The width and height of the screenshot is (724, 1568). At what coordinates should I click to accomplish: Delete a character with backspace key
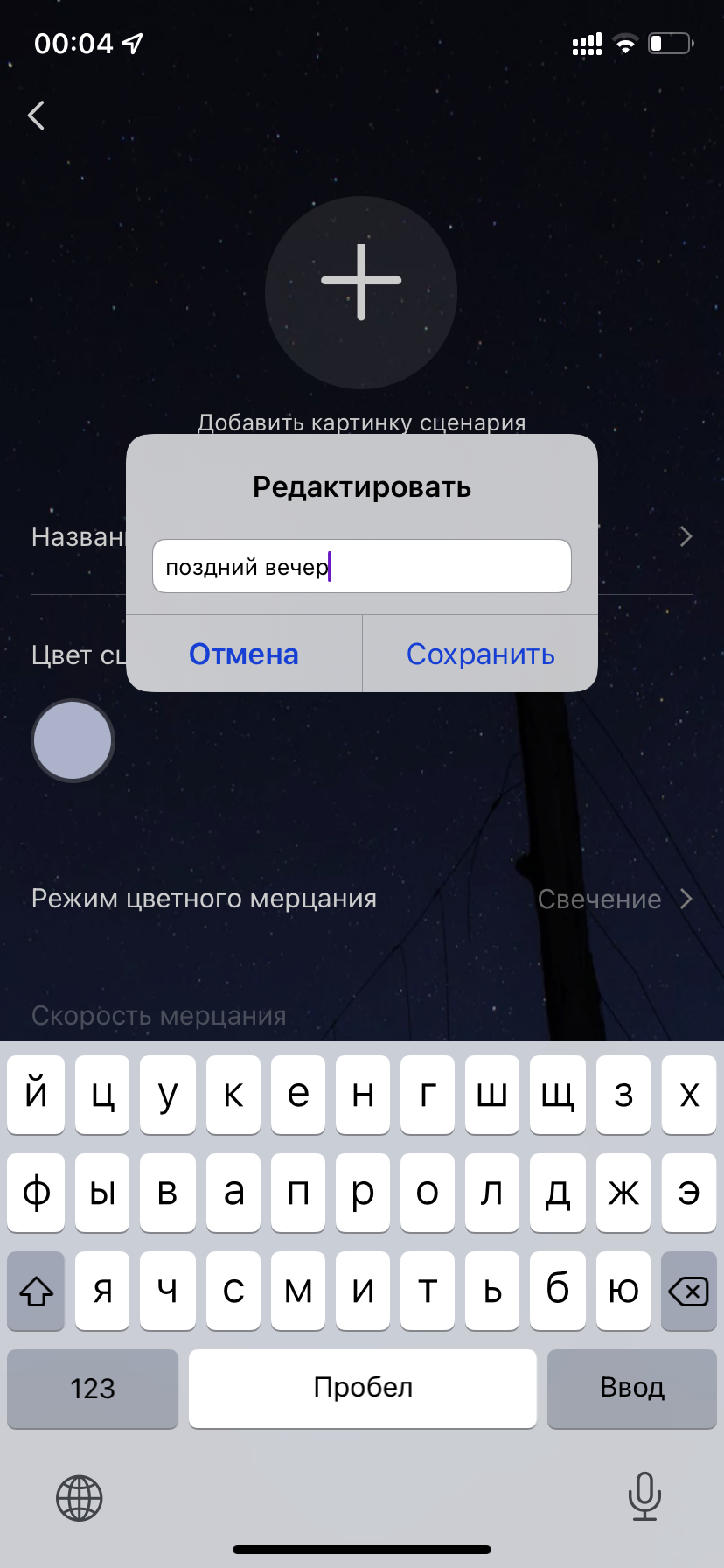[688, 1291]
